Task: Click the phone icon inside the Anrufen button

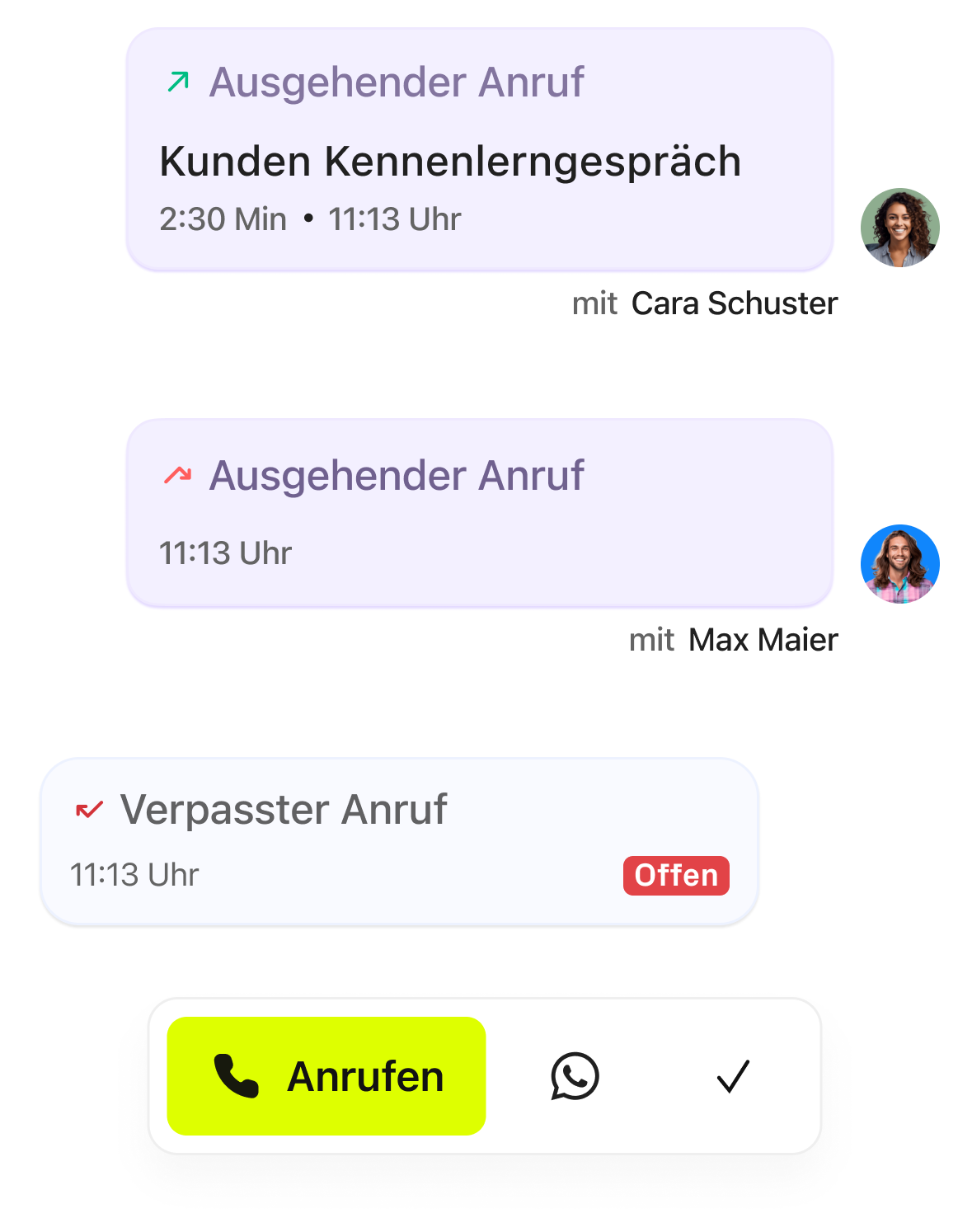Action: (x=234, y=1075)
